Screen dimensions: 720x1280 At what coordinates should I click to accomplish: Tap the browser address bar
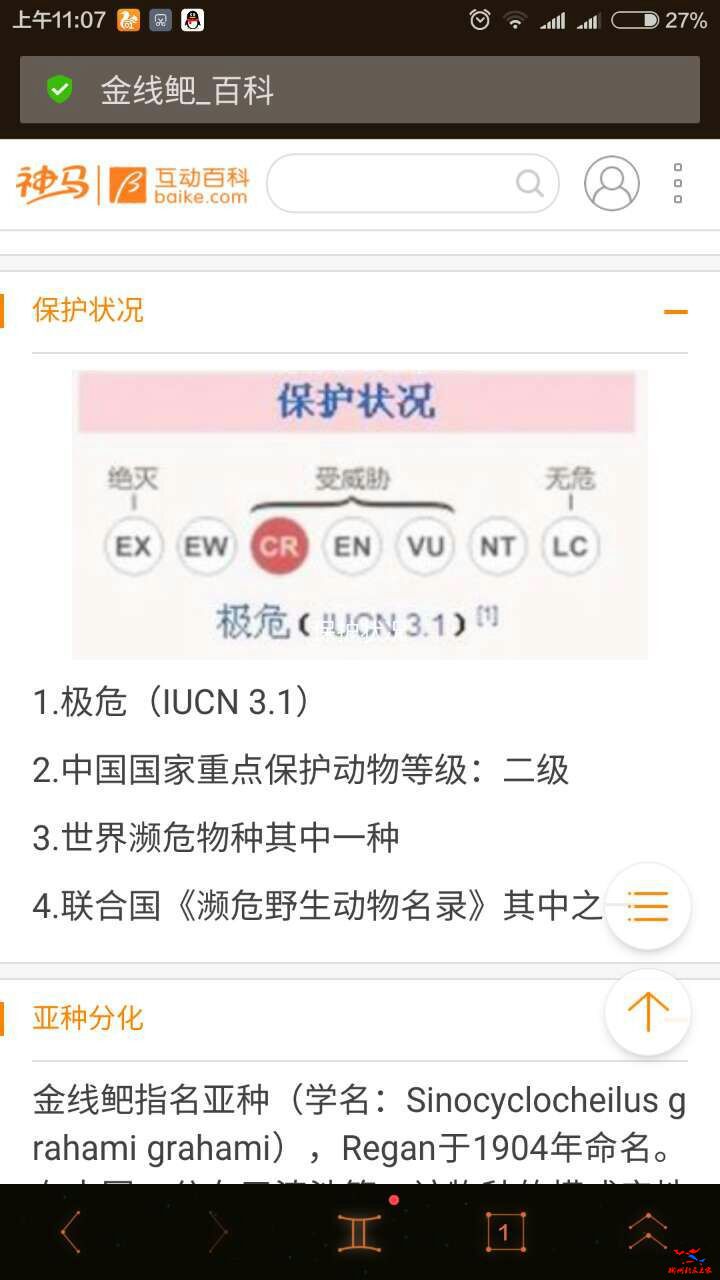(x=360, y=91)
